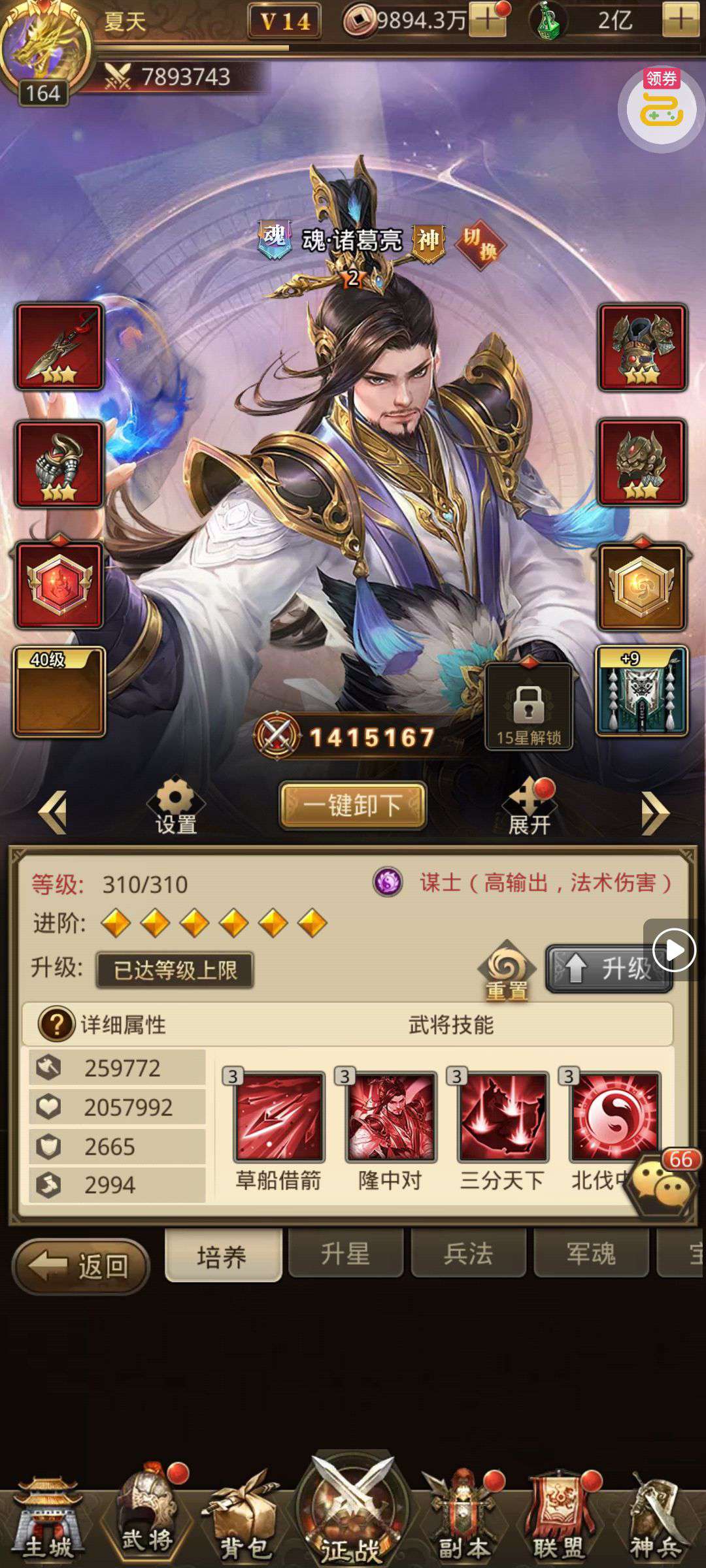The image size is (706, 1568).
Task: Switch to the 军魂 tab
Action: click(591, 1253)
